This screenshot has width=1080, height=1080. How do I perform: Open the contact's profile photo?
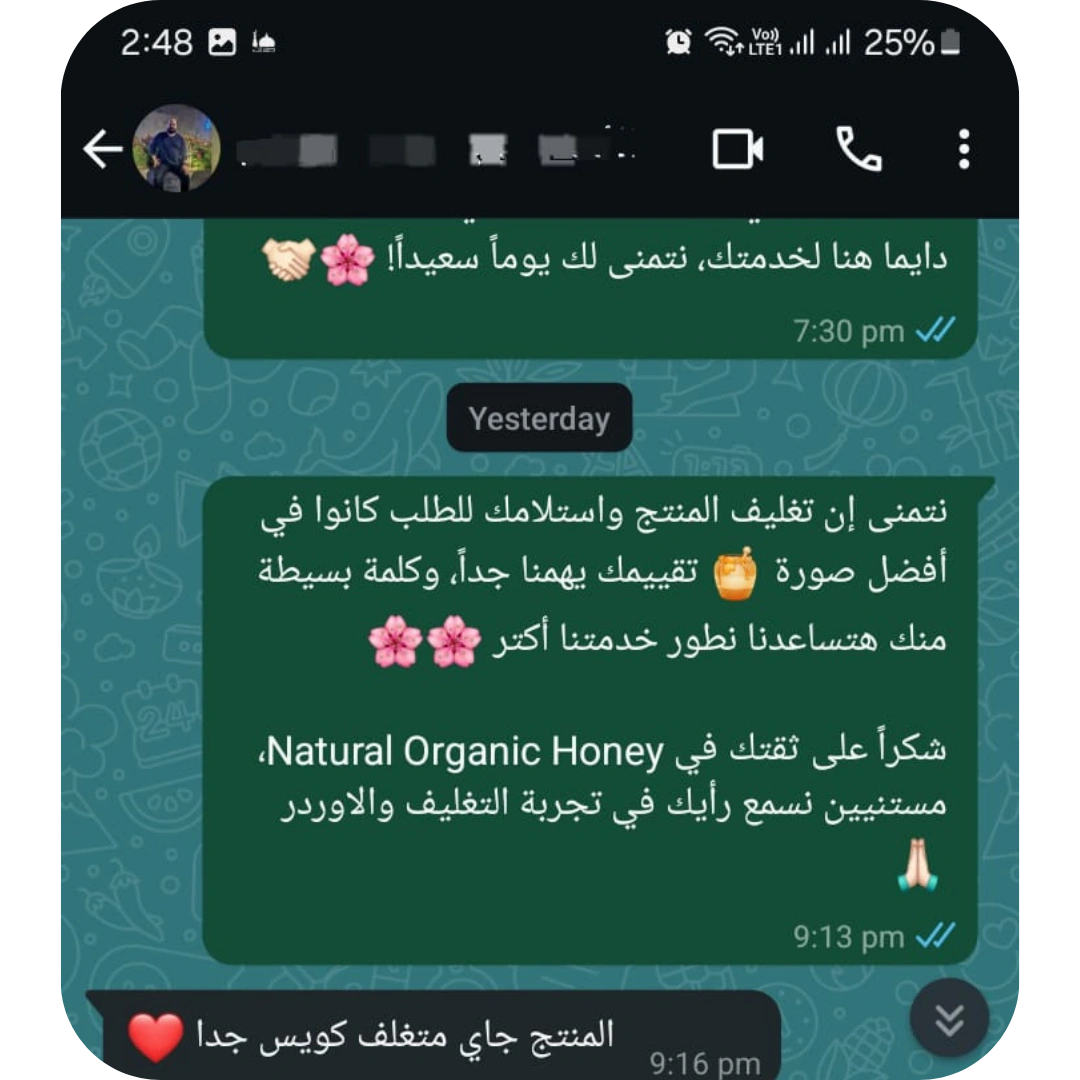coord(176,149)
